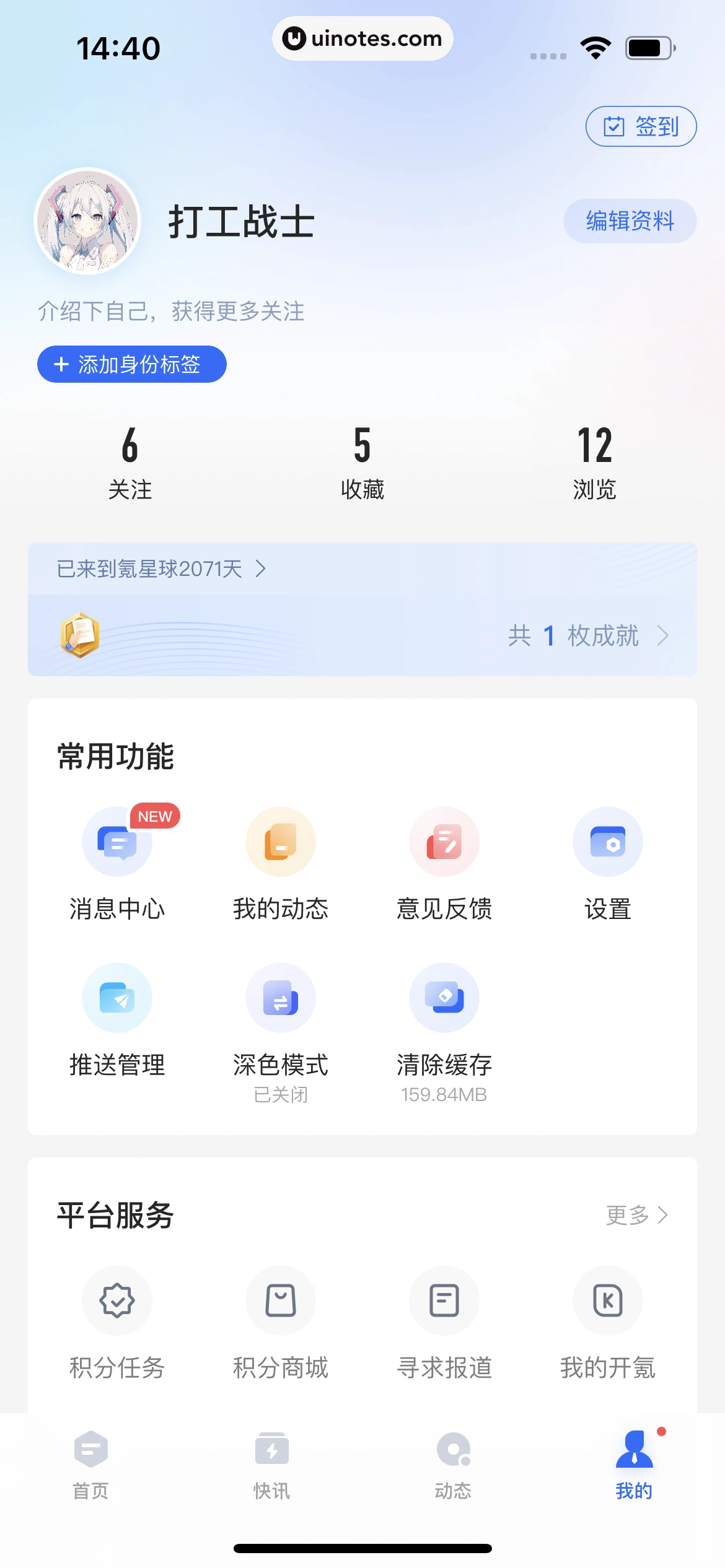Open 推送管理 push management
The image size is (725, 1568).
tap(117, 997)
